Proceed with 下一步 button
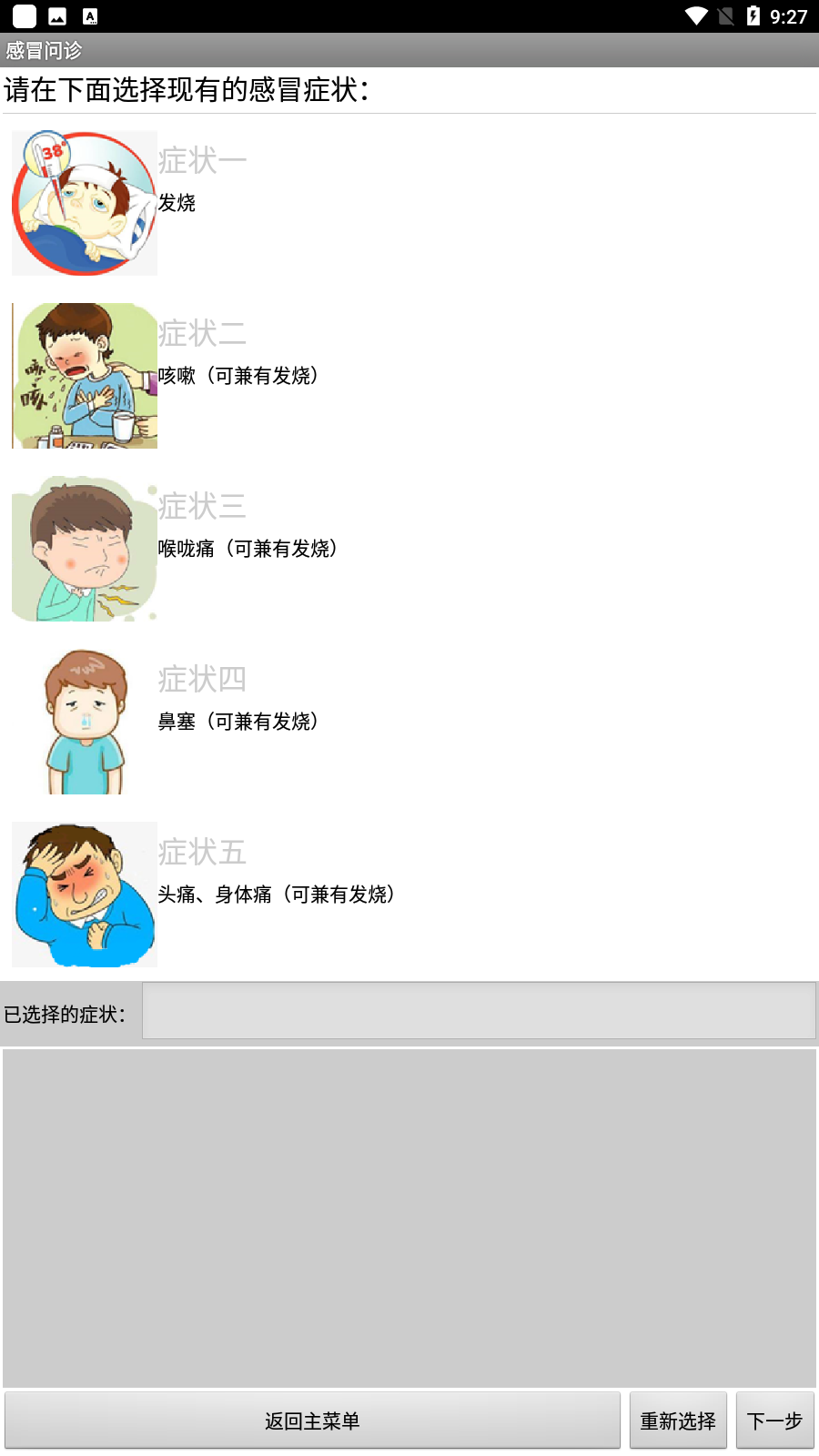 coord(774,1421)
